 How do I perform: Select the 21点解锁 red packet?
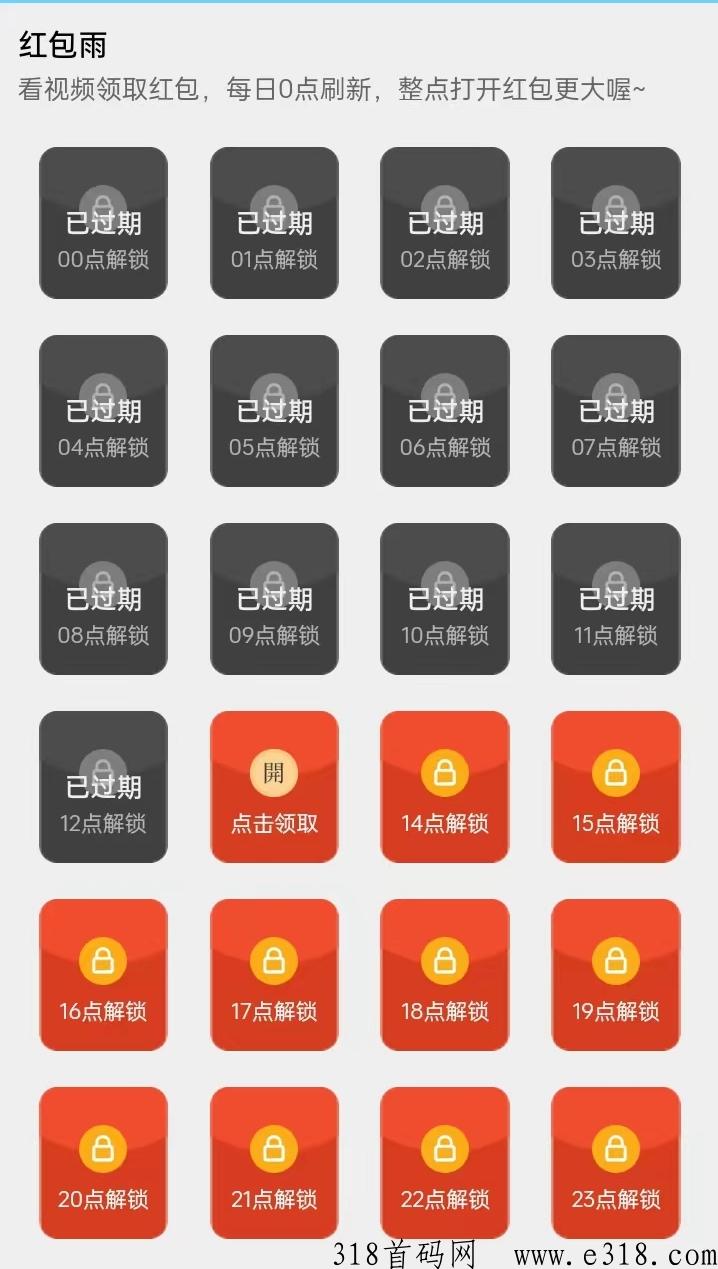(x=274, y=1163)
